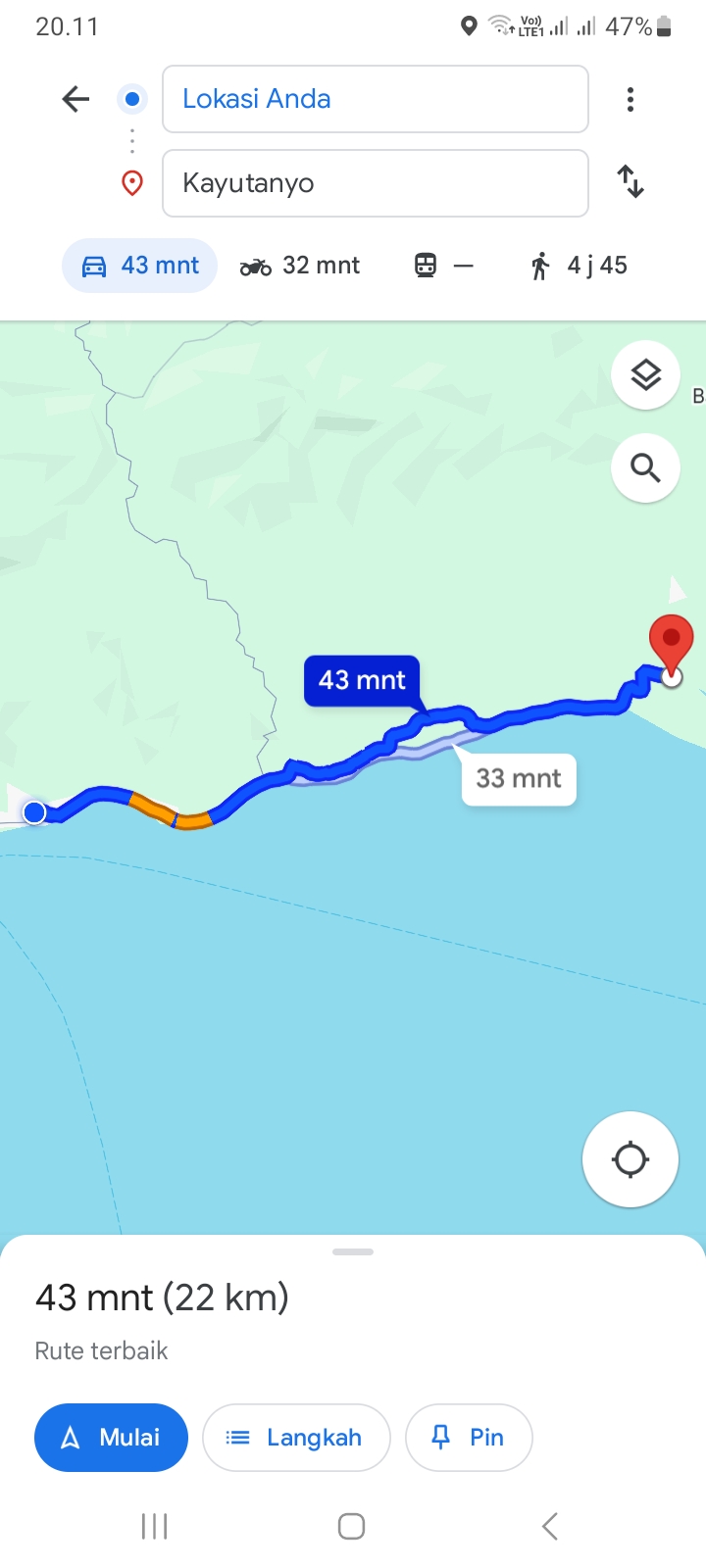
Task: Switch to public transit mode
Action: 444,266
